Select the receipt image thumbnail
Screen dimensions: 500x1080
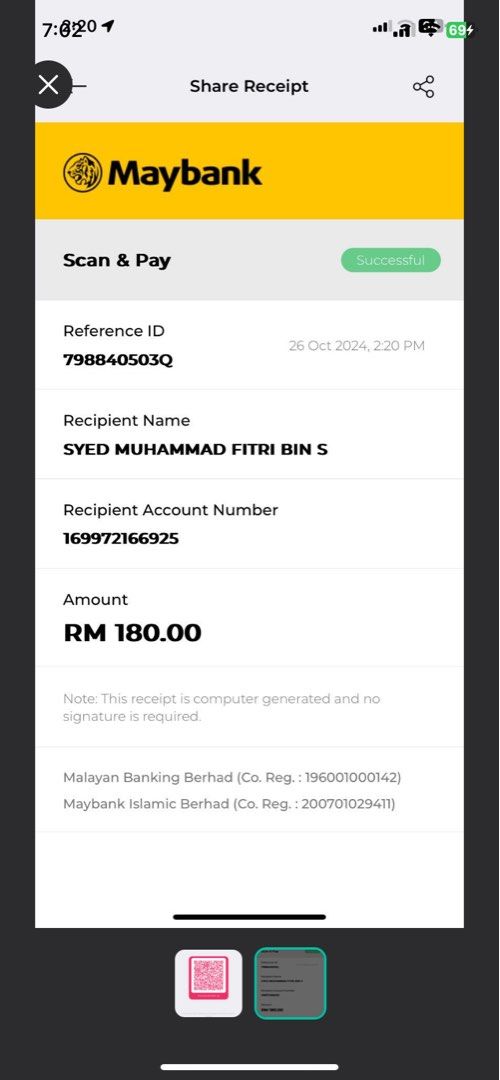(290, 983)
